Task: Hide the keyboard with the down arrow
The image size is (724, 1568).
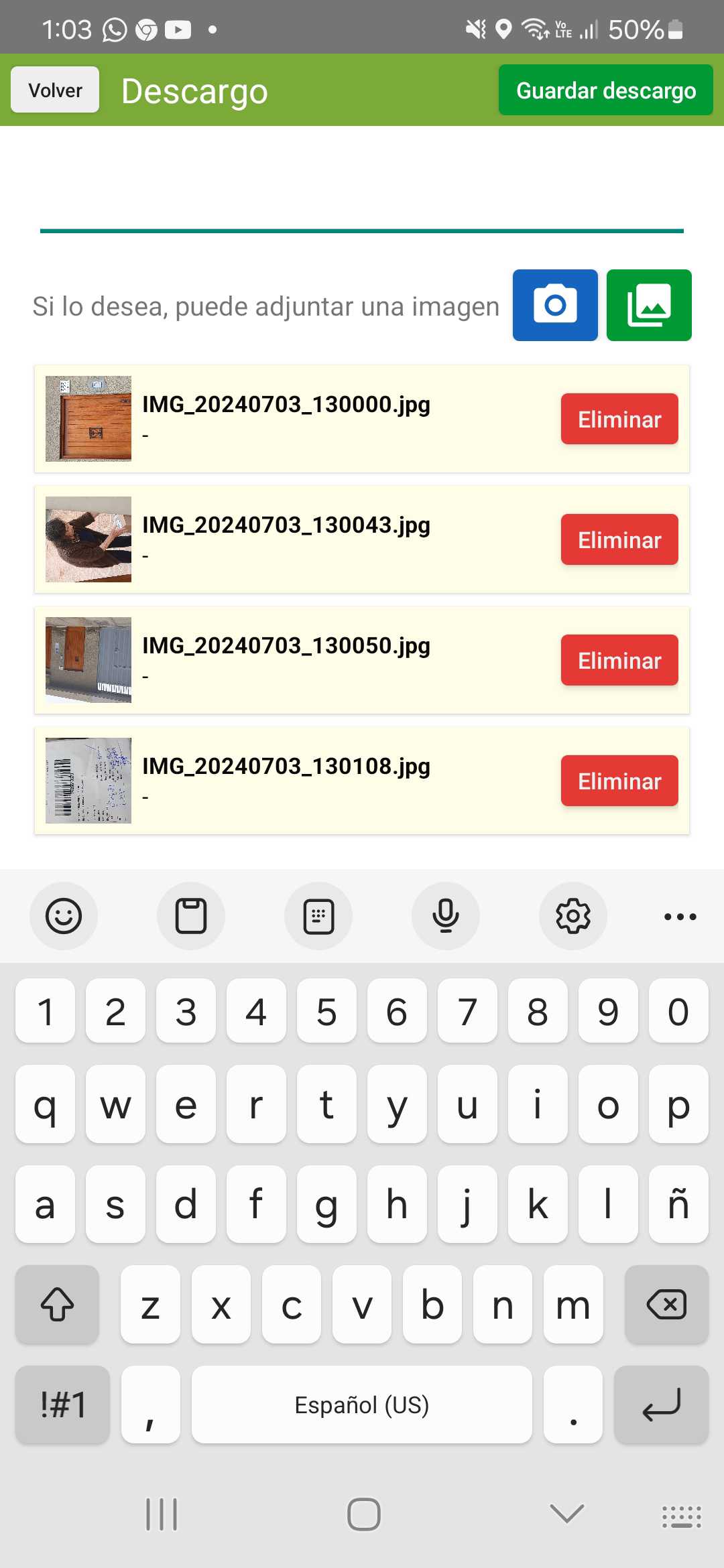Action: pos(566,1514)
